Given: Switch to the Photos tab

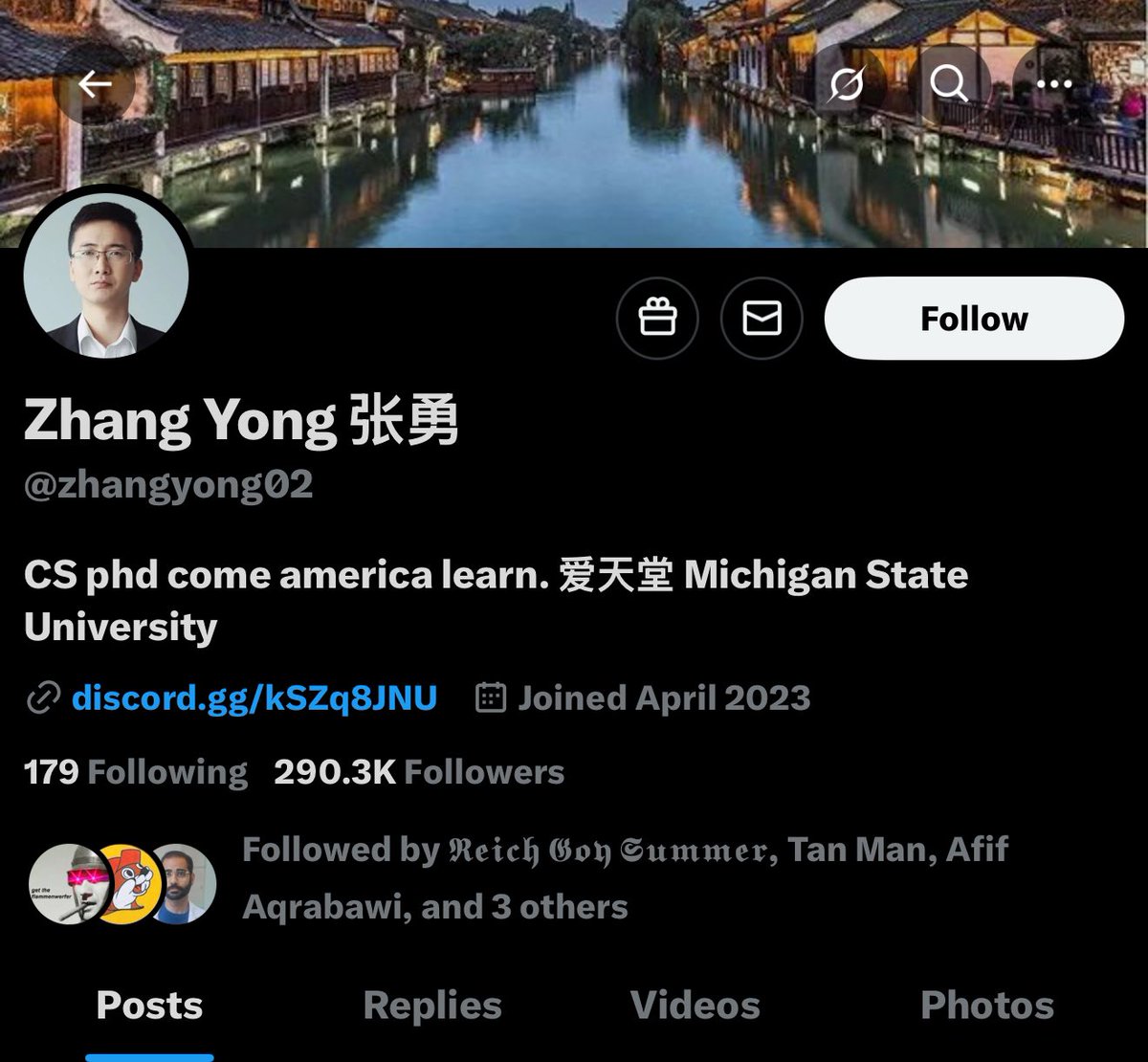Looking at the screenshot, I should [986, 1006].
